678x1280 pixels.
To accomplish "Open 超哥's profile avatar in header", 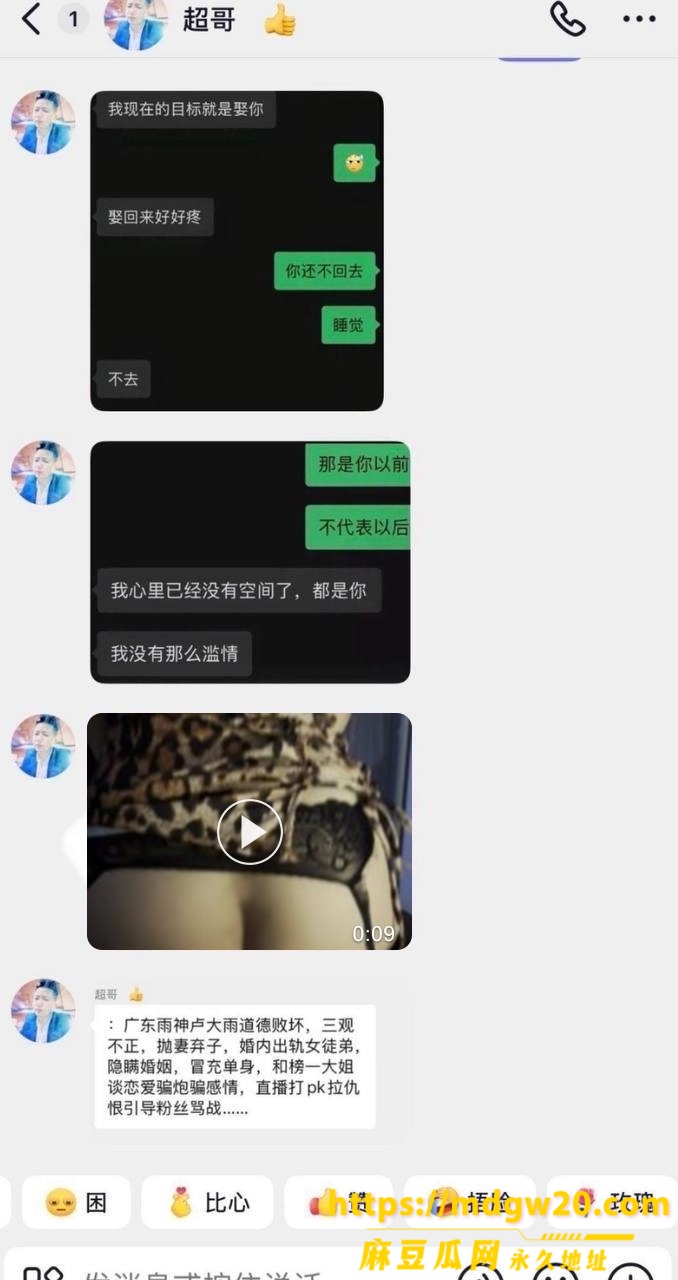I will click(x=135, y=22).
